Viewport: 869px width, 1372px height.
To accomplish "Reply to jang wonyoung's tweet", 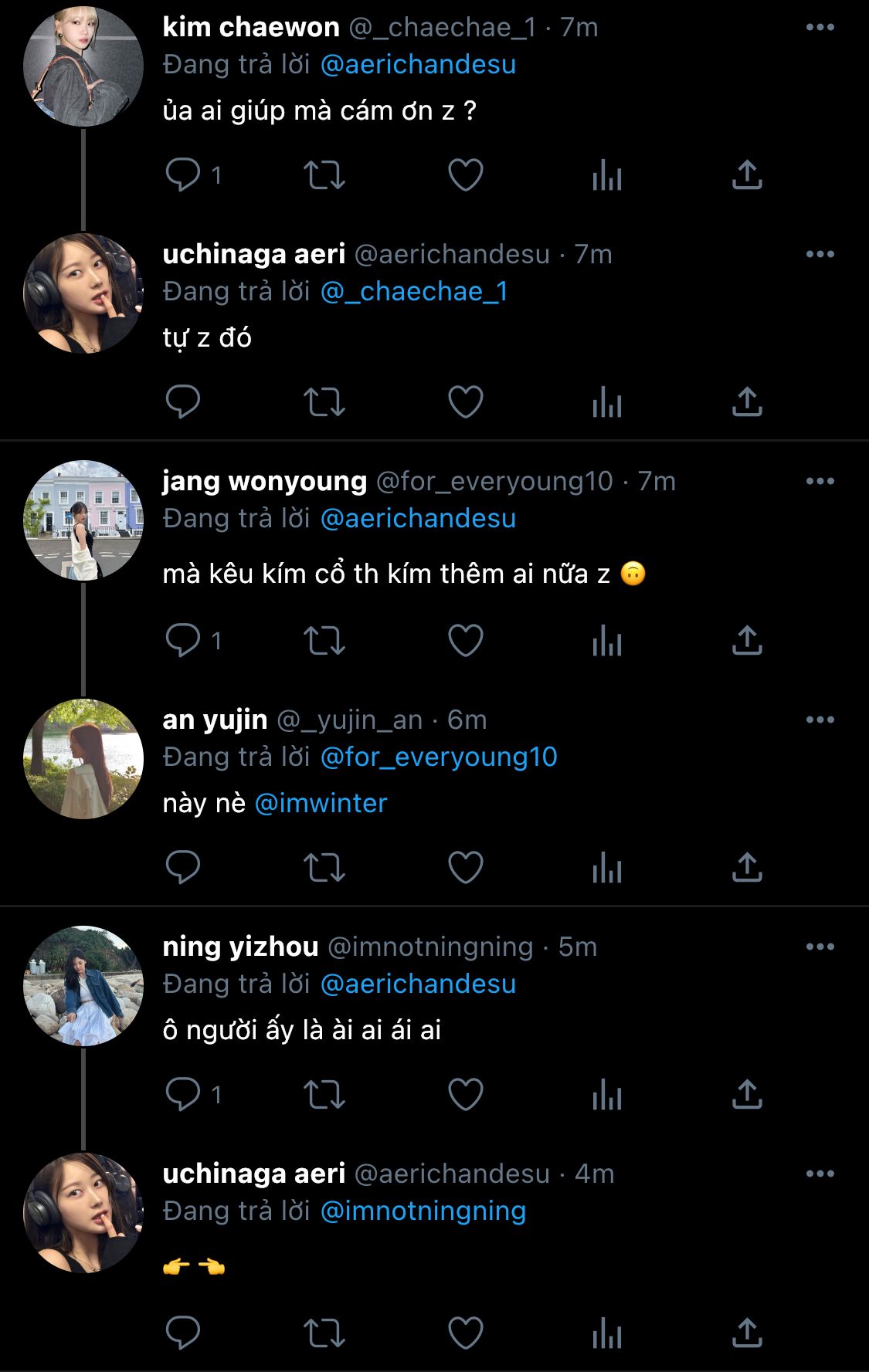I will [183, 641].
